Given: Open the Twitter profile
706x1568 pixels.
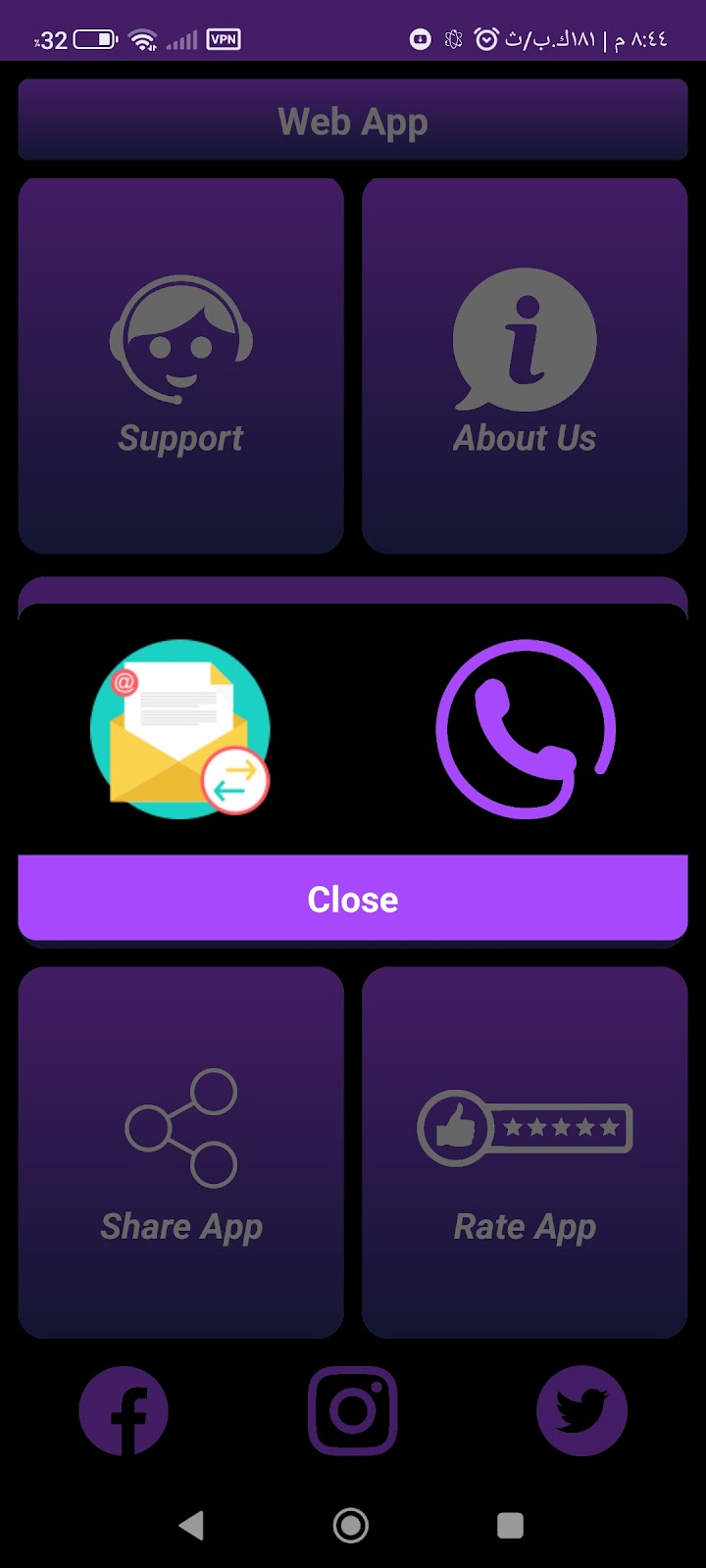Looking at the screenshot, I should coord(581,1411).
